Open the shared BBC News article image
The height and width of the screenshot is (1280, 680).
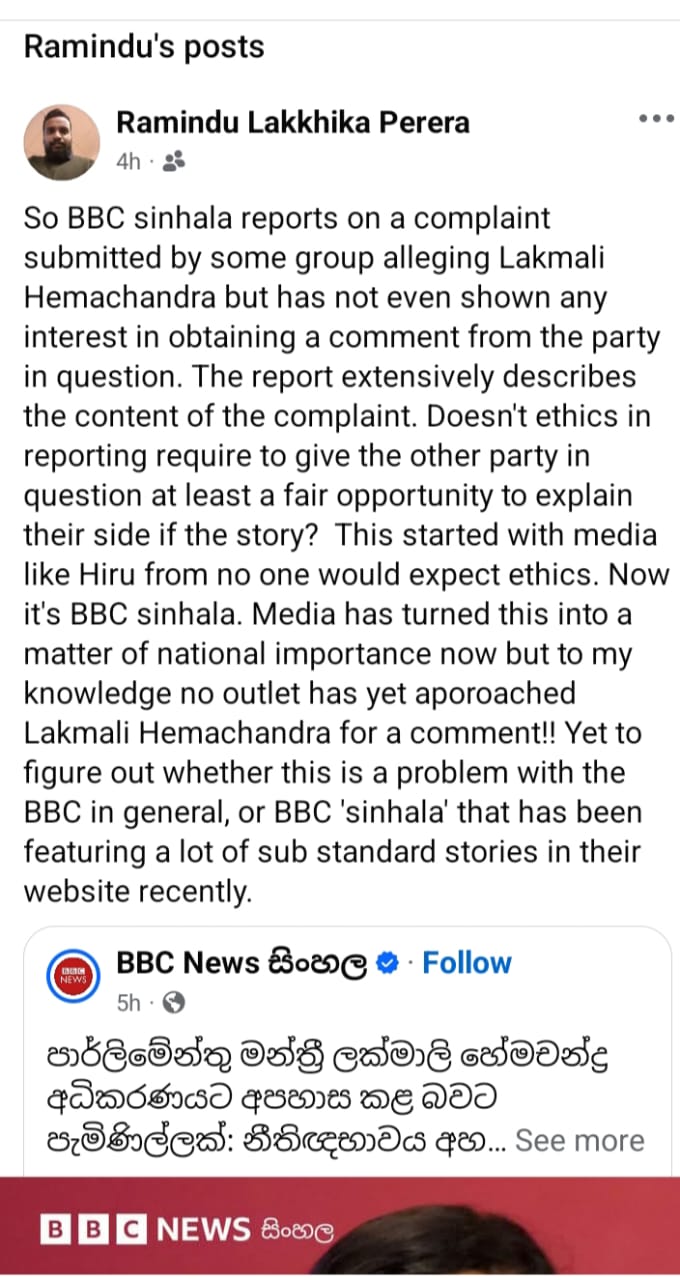[340, 1230]
